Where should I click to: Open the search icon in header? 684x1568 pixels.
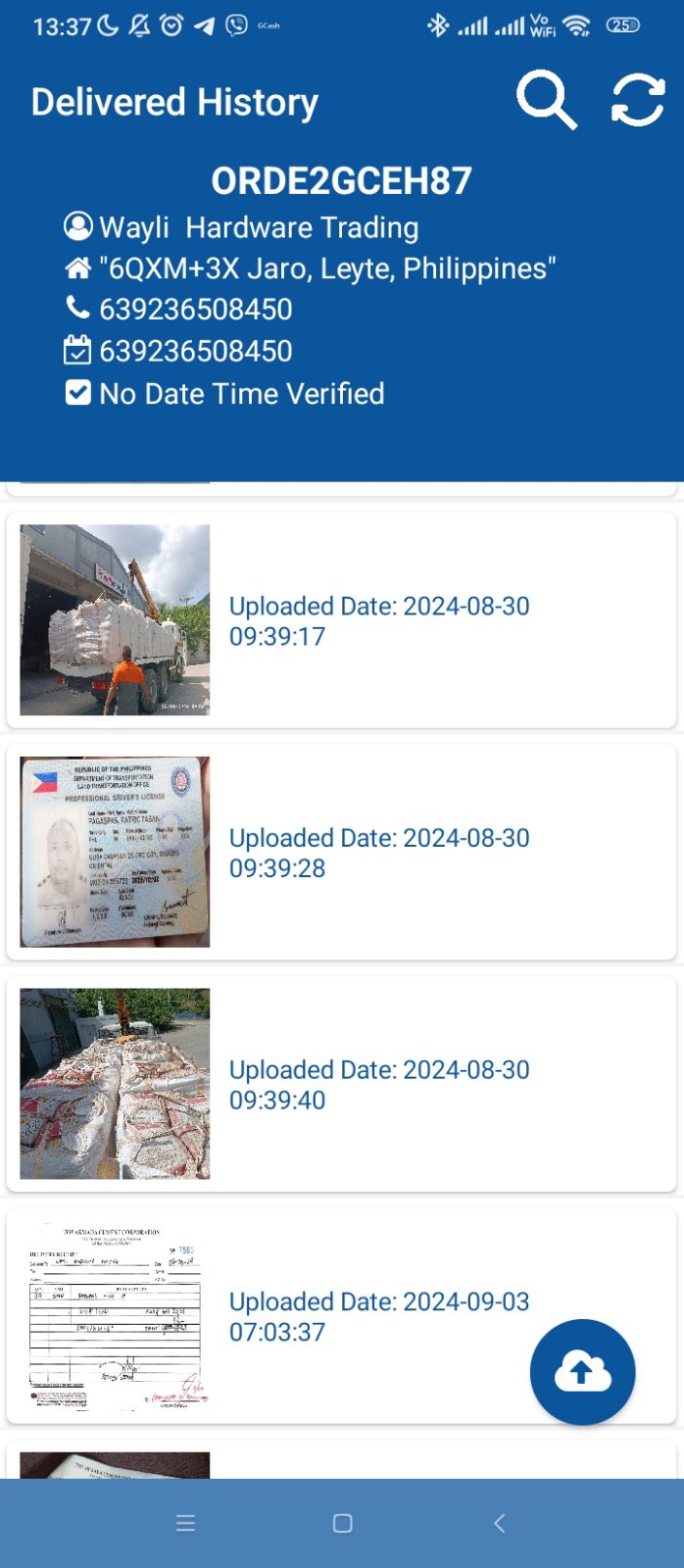pos(546,99)
